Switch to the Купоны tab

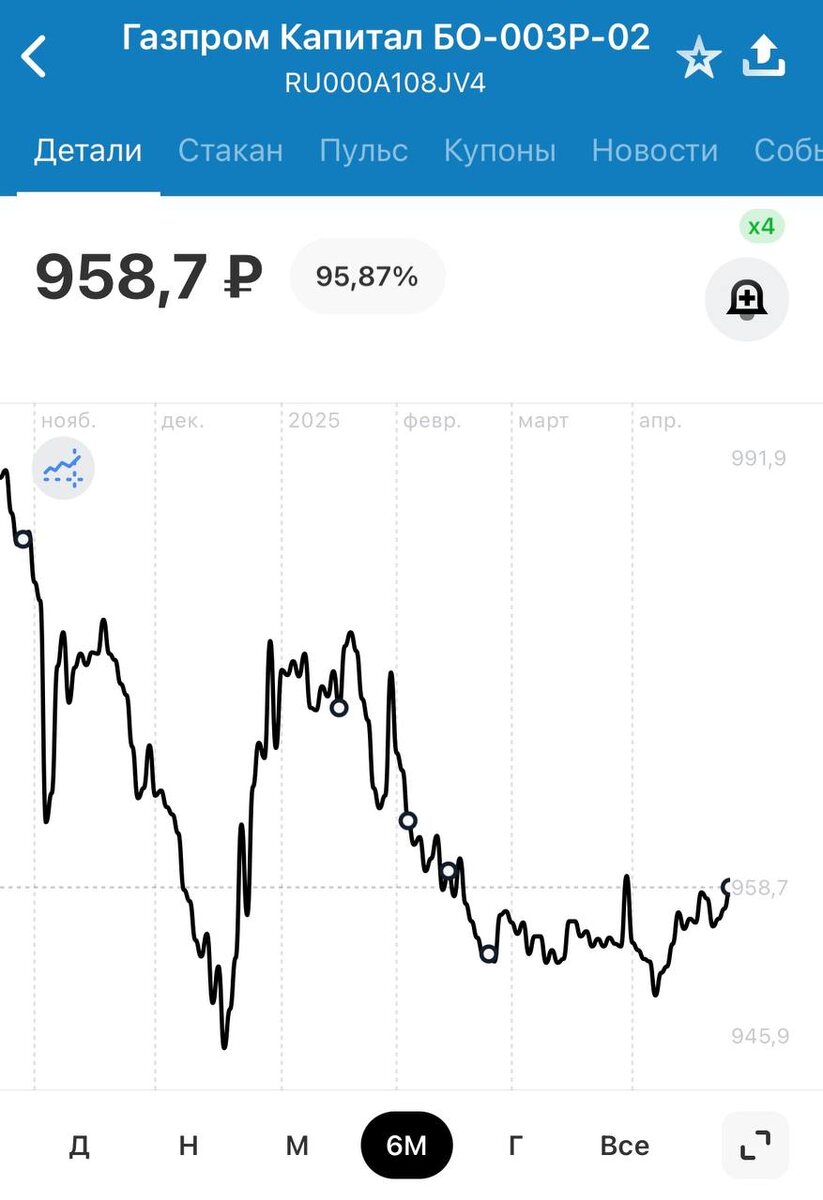point(499,151)
